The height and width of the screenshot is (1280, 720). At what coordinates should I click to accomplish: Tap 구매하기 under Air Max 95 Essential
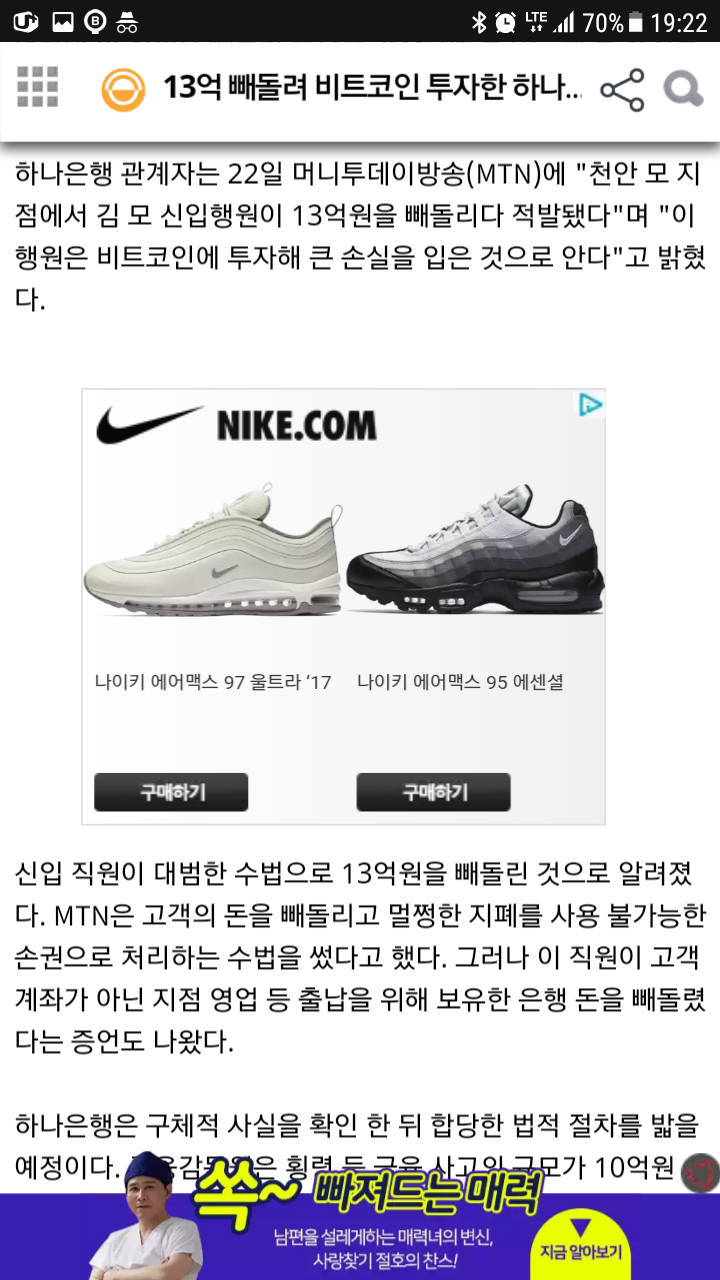pyautogui.click(x=433, y=791)
